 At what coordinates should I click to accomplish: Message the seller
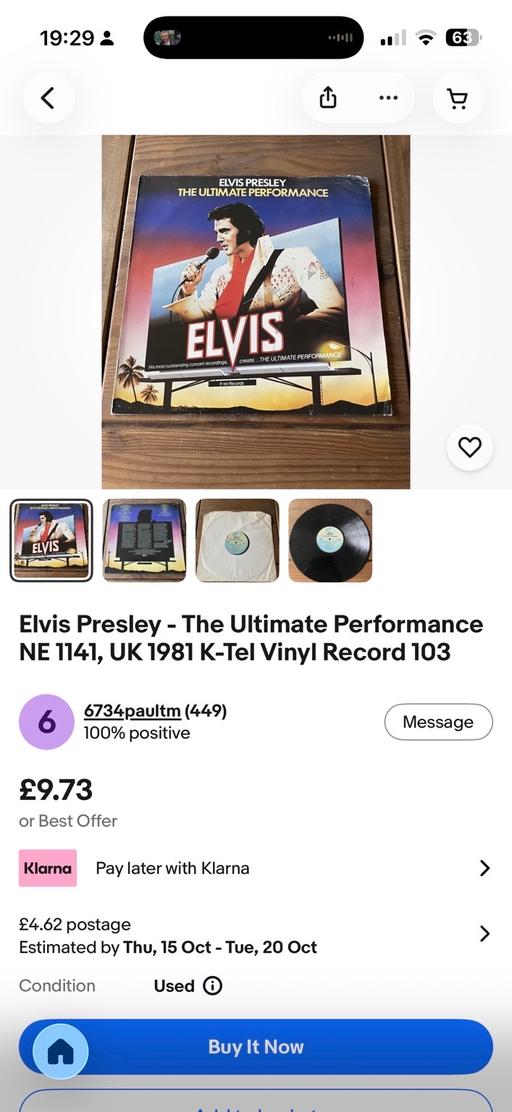[x=438, y=722]
